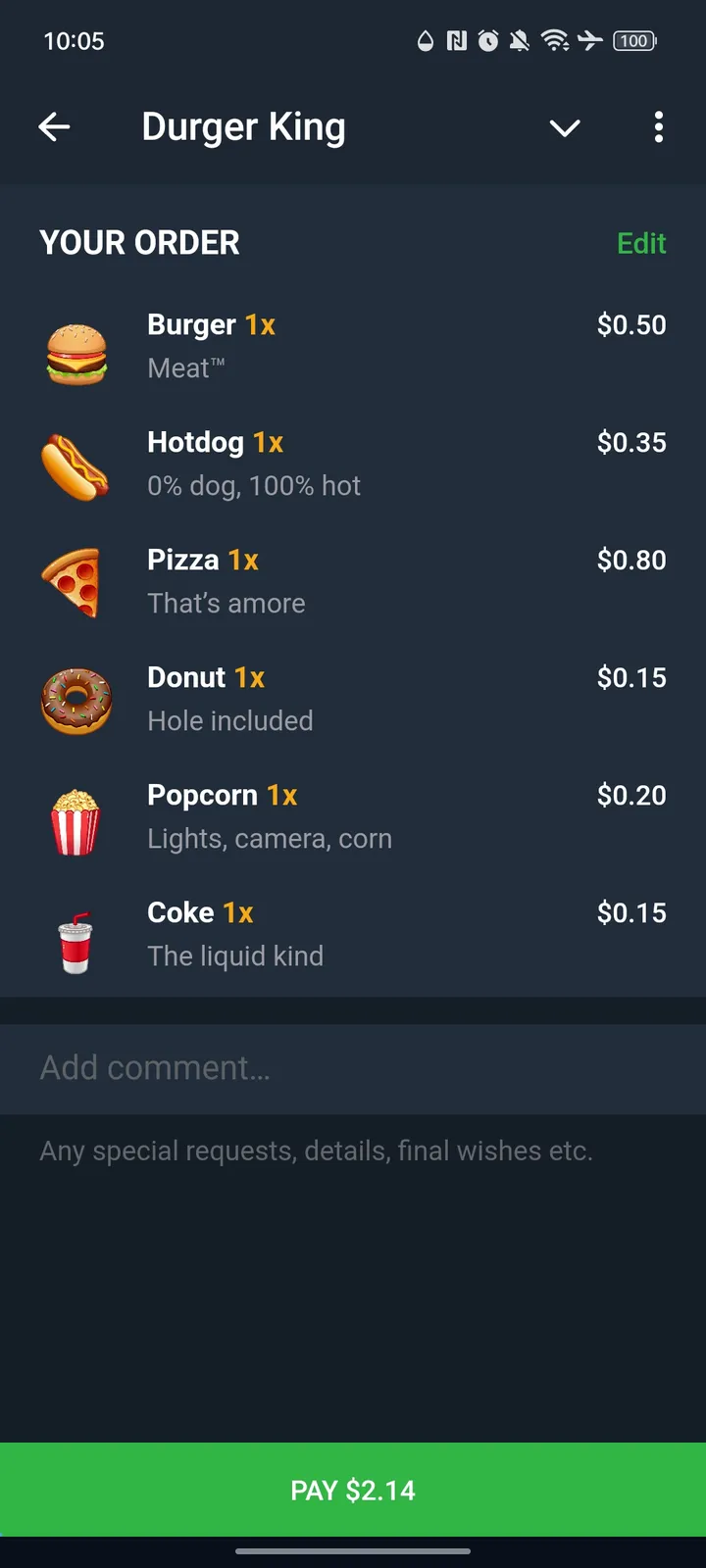The image size is (706, 1568).
Task: Click the back arrow icon
Action: click(55, 126)
